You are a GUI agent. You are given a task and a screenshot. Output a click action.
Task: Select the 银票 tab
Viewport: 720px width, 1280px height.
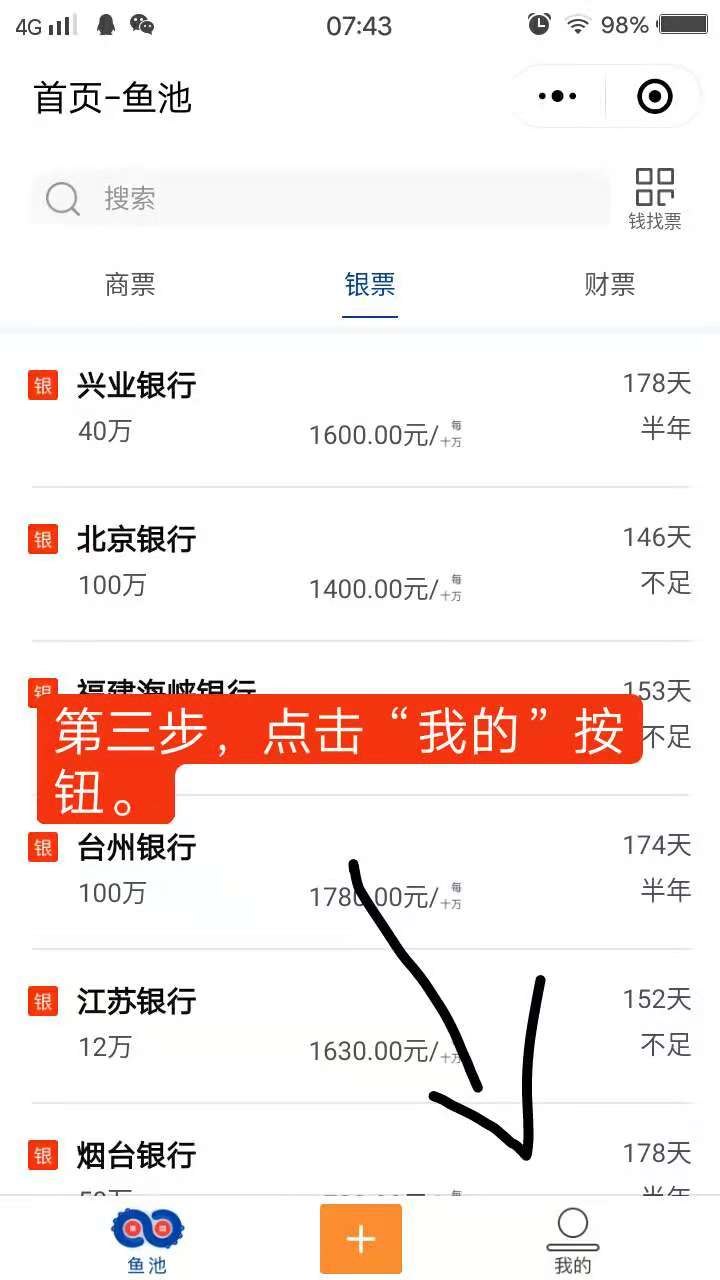click(x=370, y=285)
